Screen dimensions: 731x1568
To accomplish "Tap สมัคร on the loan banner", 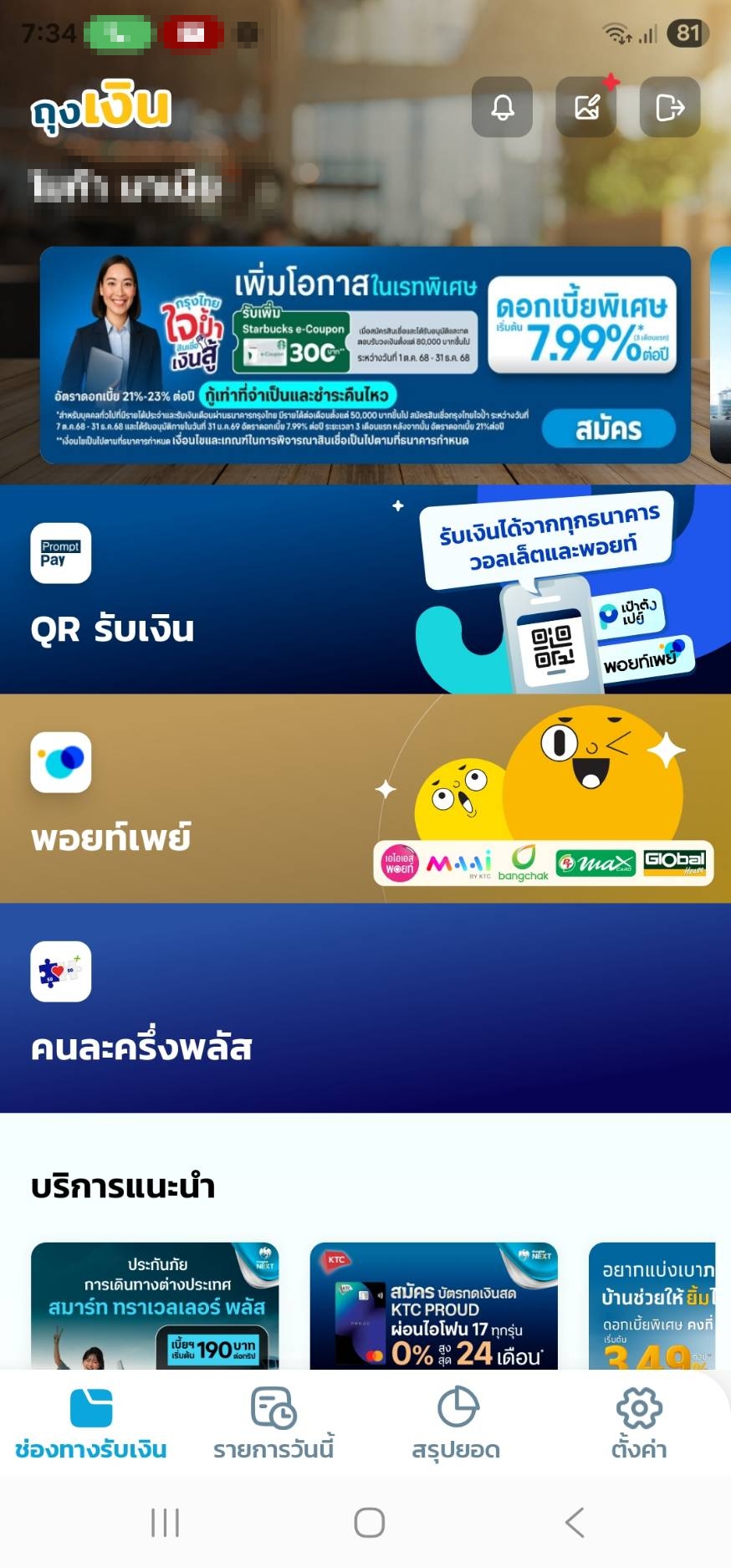I will pyautogui.click(x=608, y=429).
